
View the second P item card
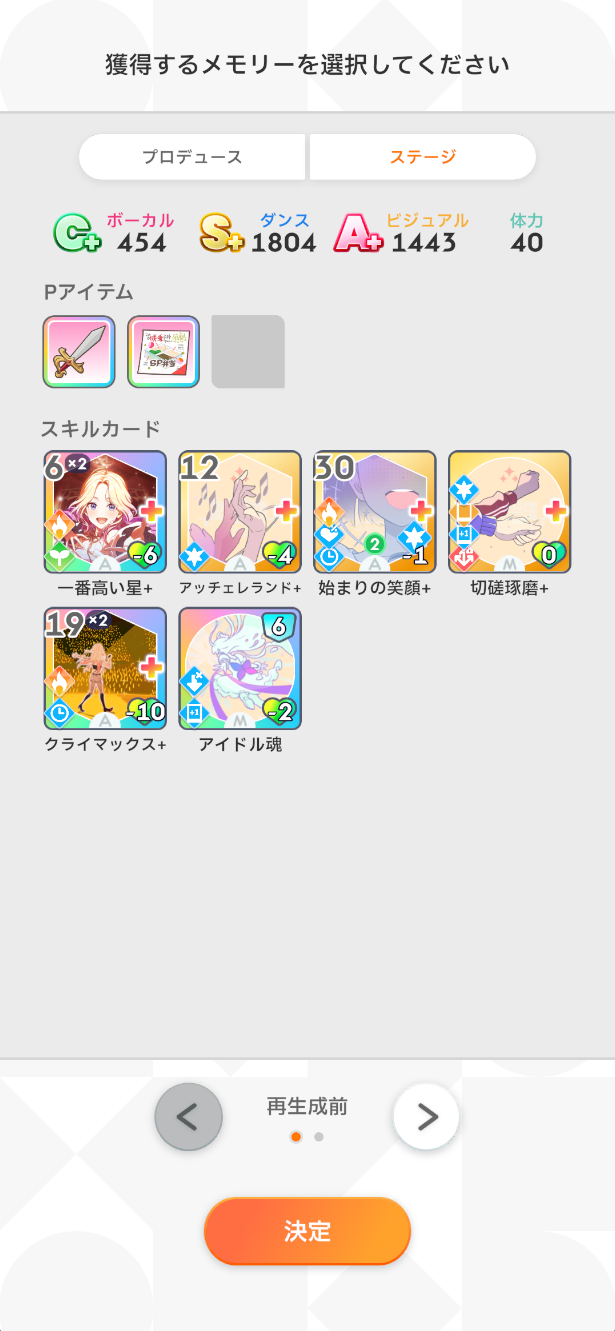164,352
